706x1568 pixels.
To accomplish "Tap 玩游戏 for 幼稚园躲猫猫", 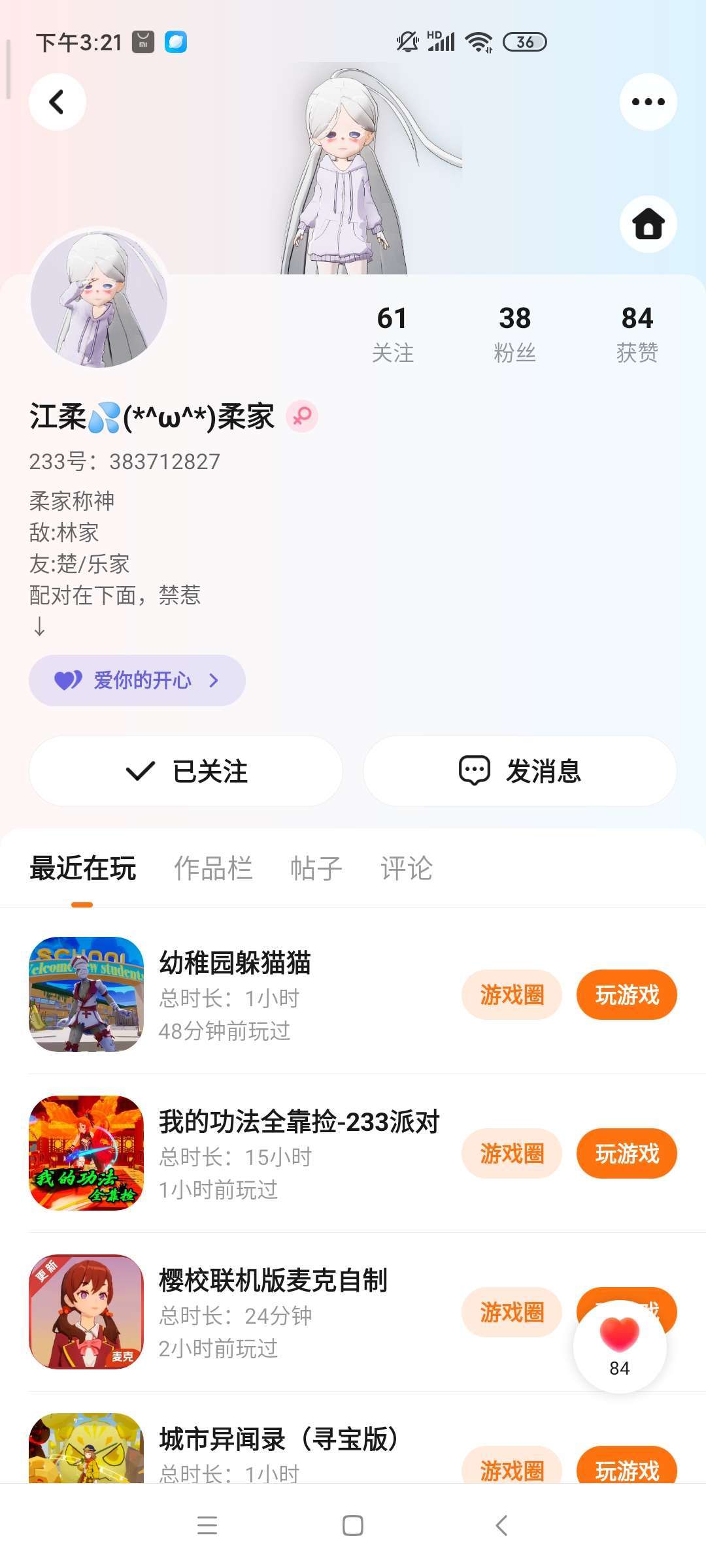I will click(626, 995).
